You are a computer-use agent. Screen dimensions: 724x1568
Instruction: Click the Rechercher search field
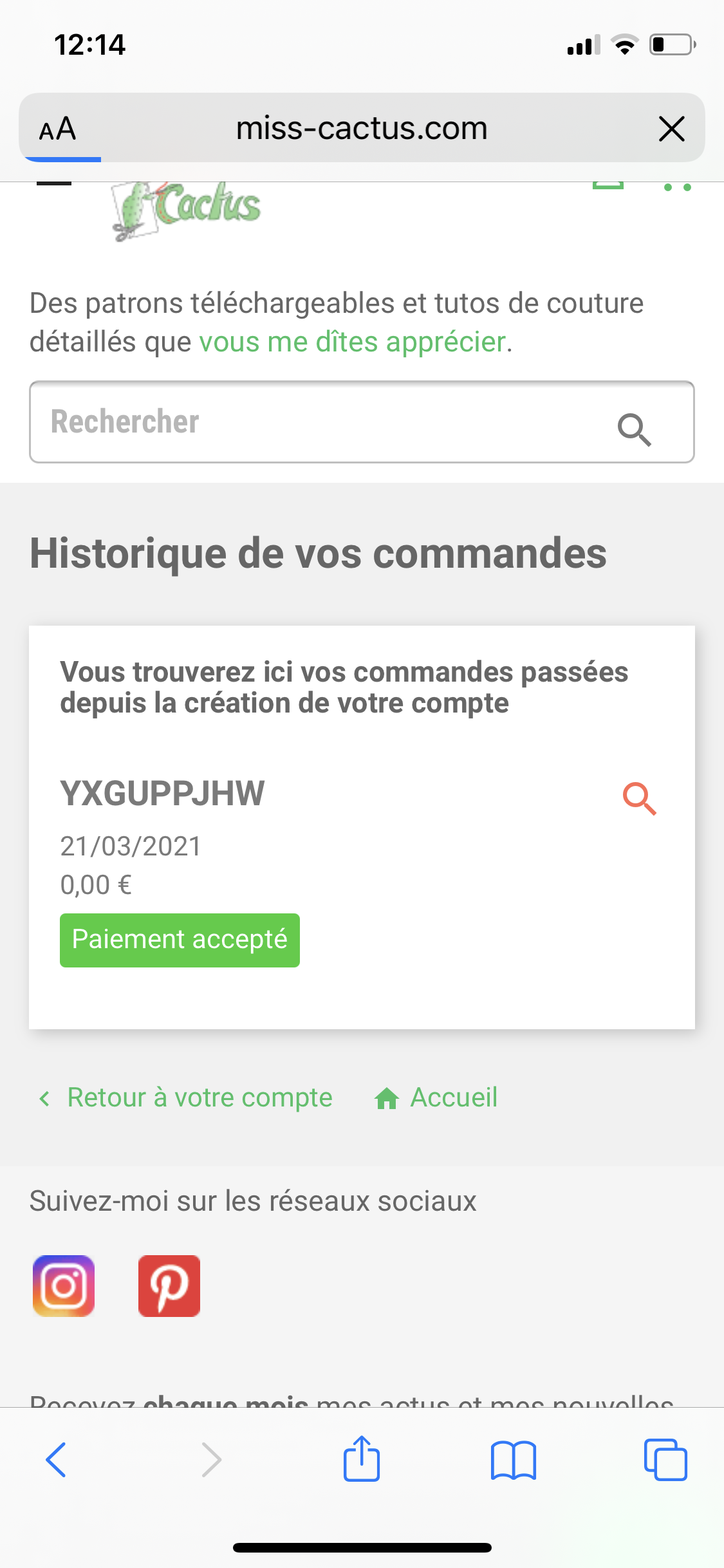(257, 422)
